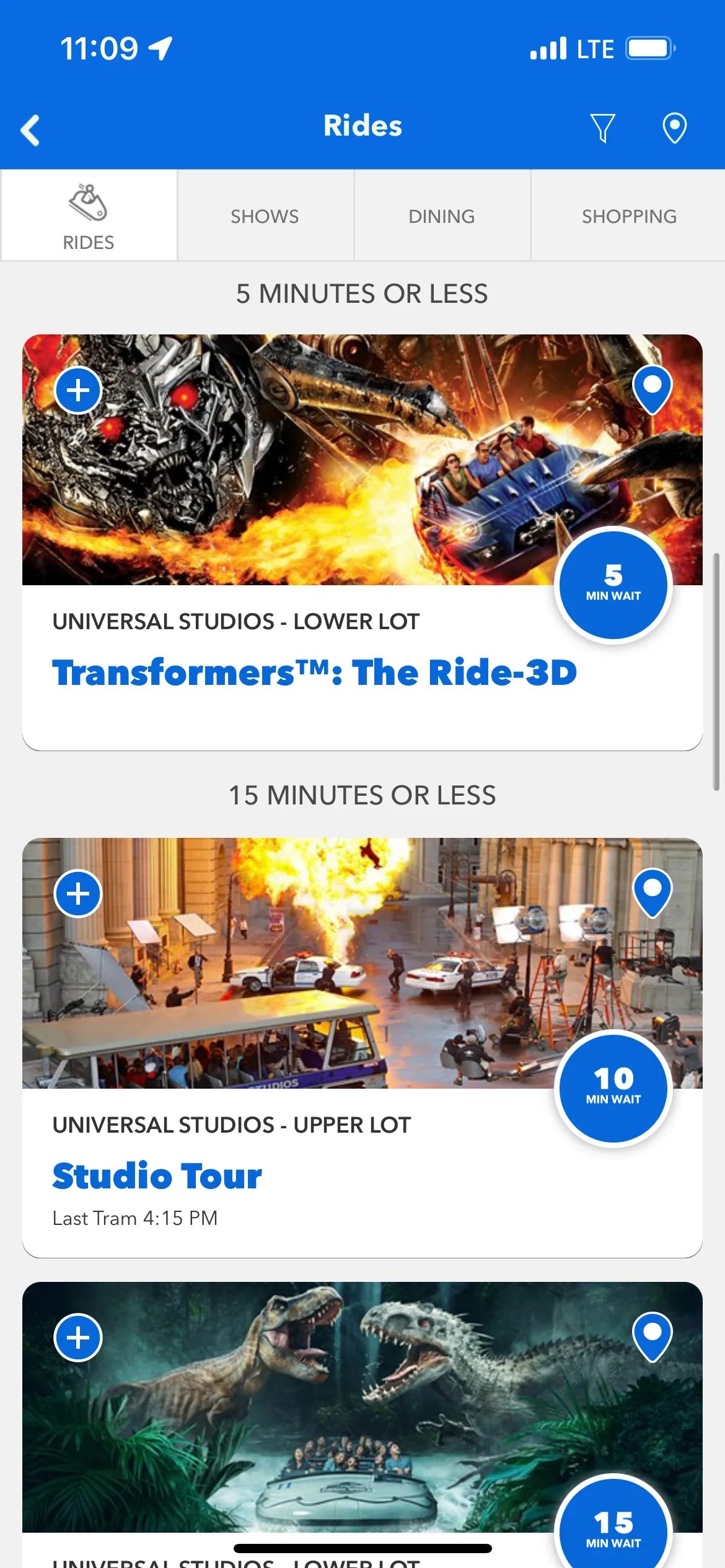Show Studio Tour location on map

tap(652, 893)
